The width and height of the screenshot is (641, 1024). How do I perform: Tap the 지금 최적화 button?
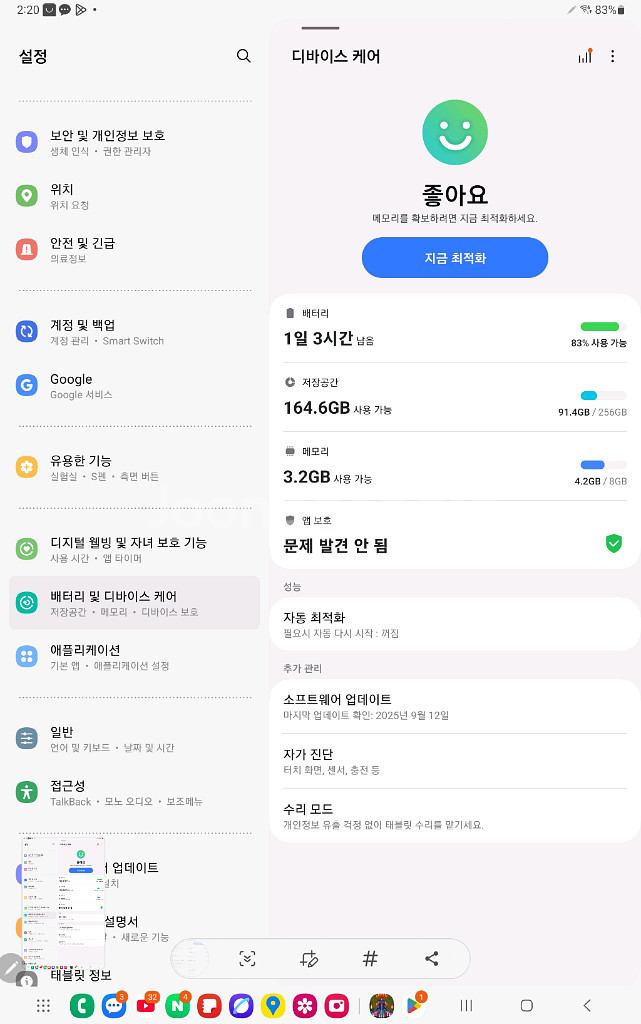click(455, 257)
